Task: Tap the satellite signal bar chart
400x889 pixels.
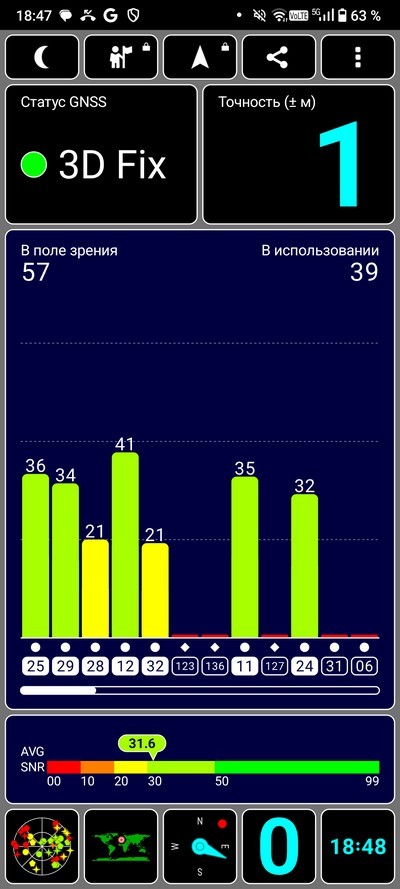Action: [200, 469]
